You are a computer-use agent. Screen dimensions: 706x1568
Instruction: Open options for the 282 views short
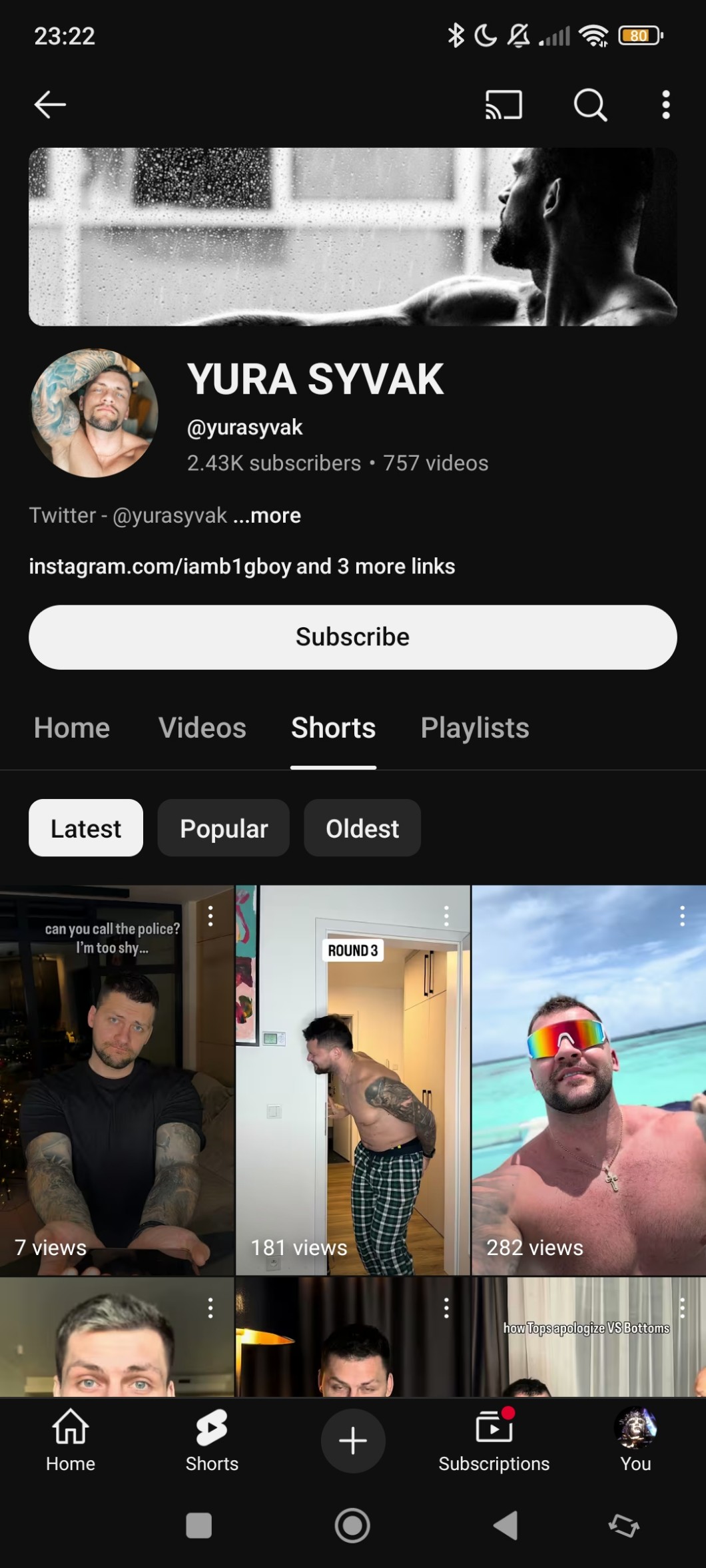[682, 916]
